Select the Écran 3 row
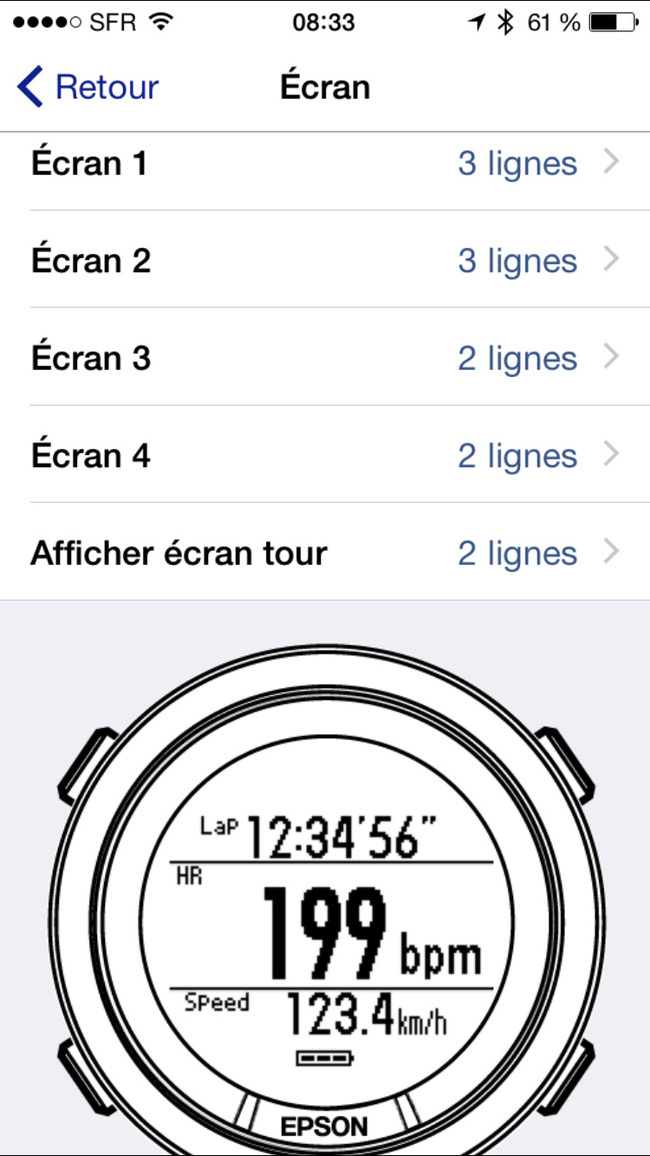 tap(325, 357)
